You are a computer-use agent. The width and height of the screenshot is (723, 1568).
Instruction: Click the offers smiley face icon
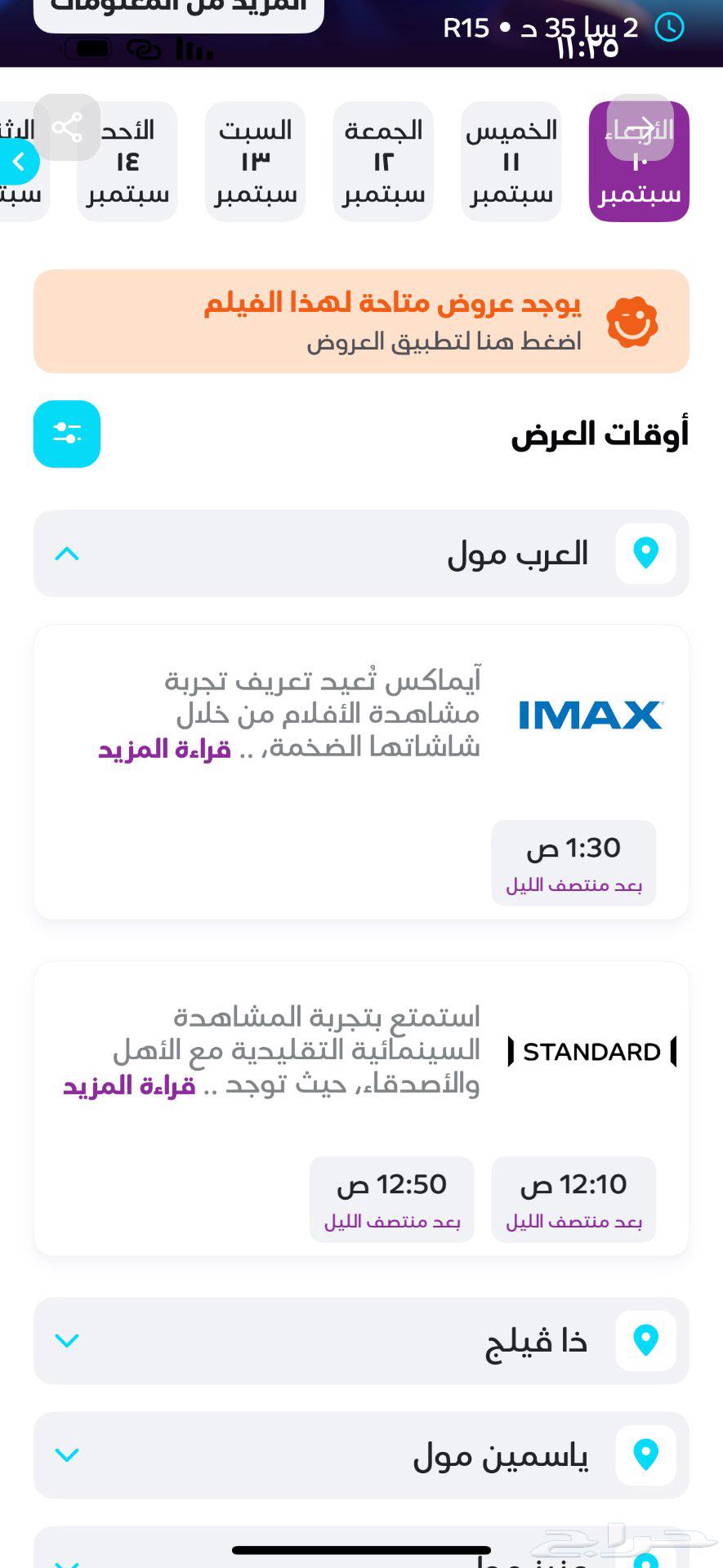633,321
